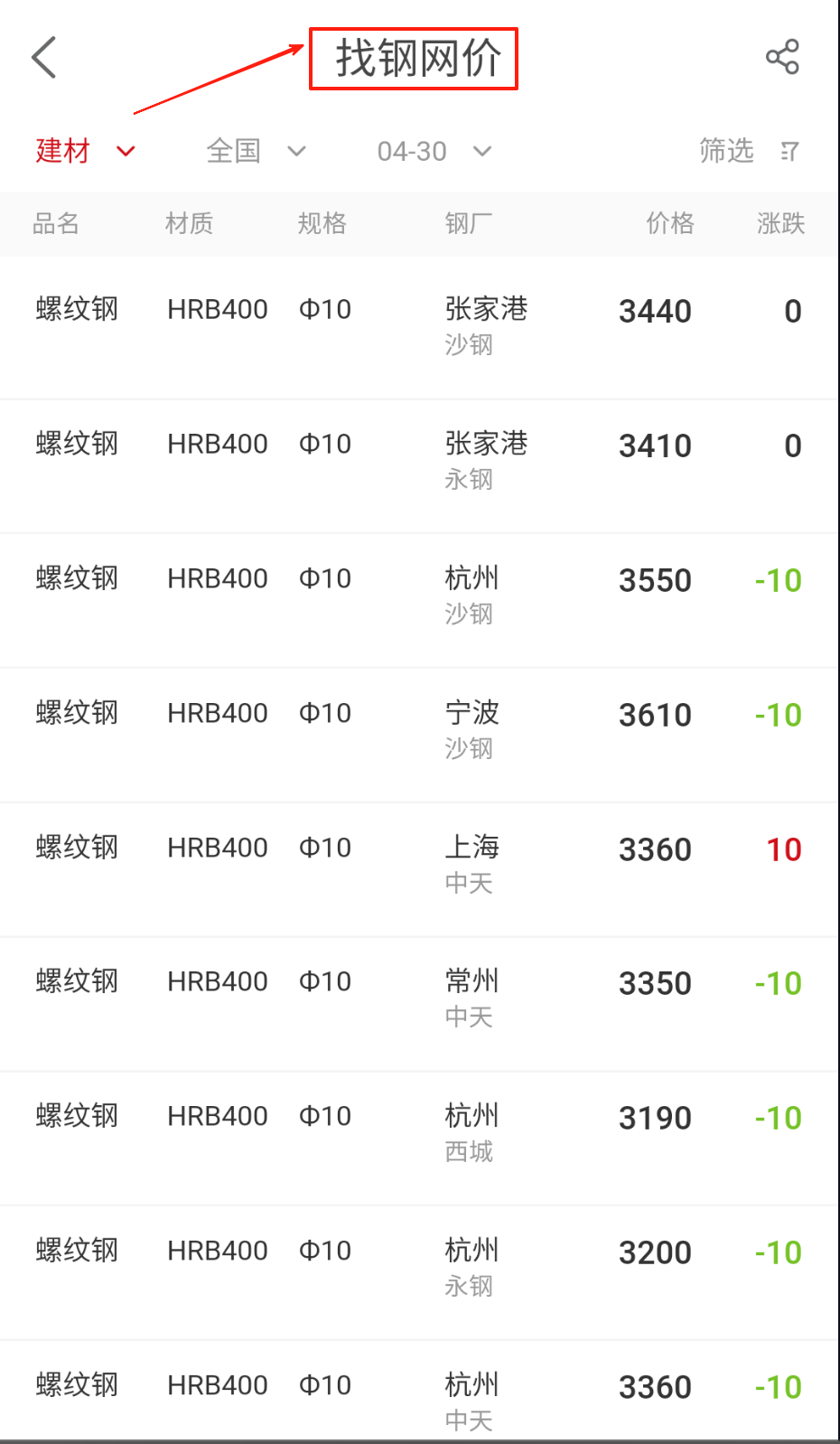Go back from the 找钢网价 page
This screenshot has width=840, height=1444.
44,58
